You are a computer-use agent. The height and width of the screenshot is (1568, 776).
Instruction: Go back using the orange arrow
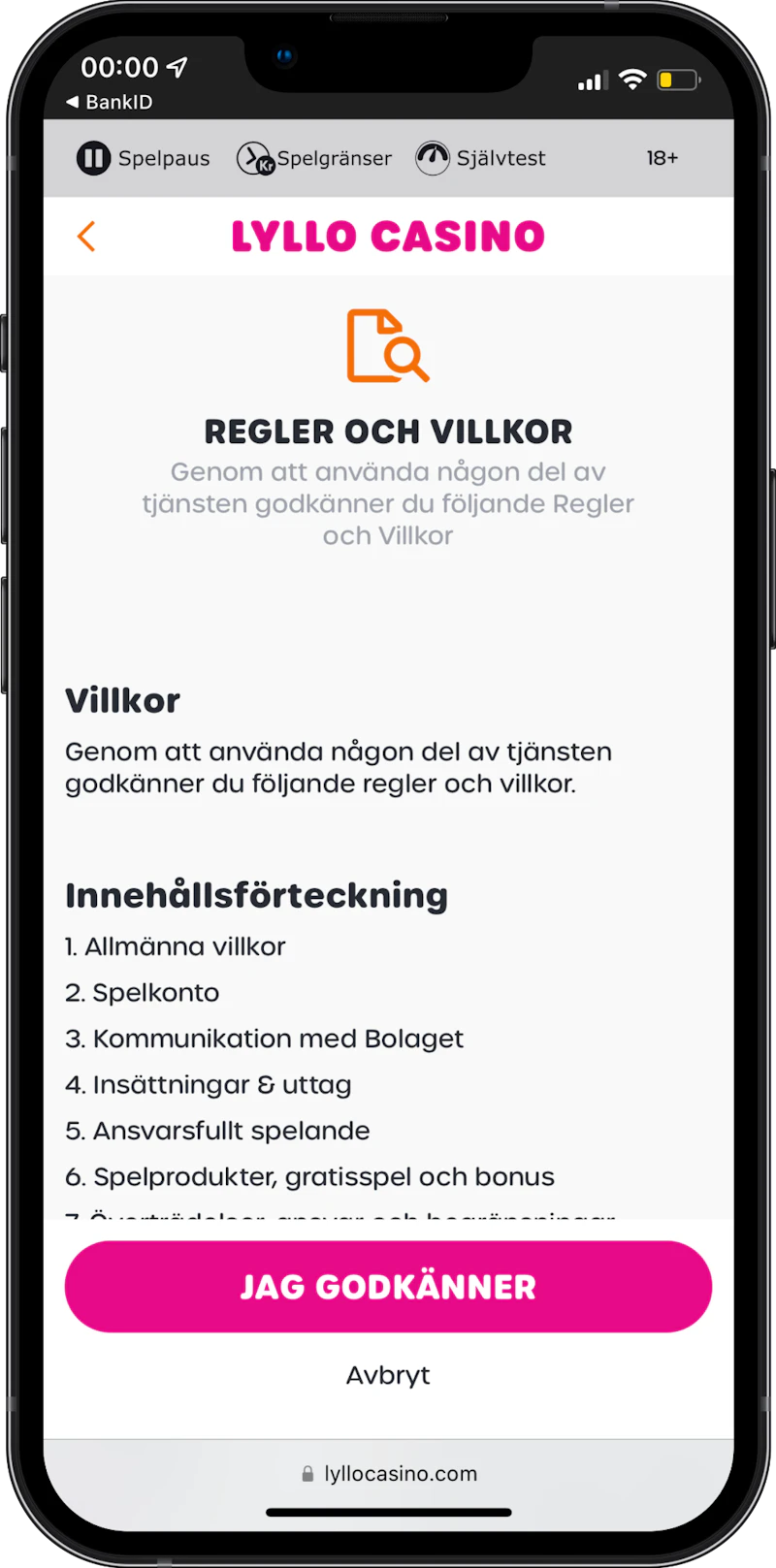[86, 237]
